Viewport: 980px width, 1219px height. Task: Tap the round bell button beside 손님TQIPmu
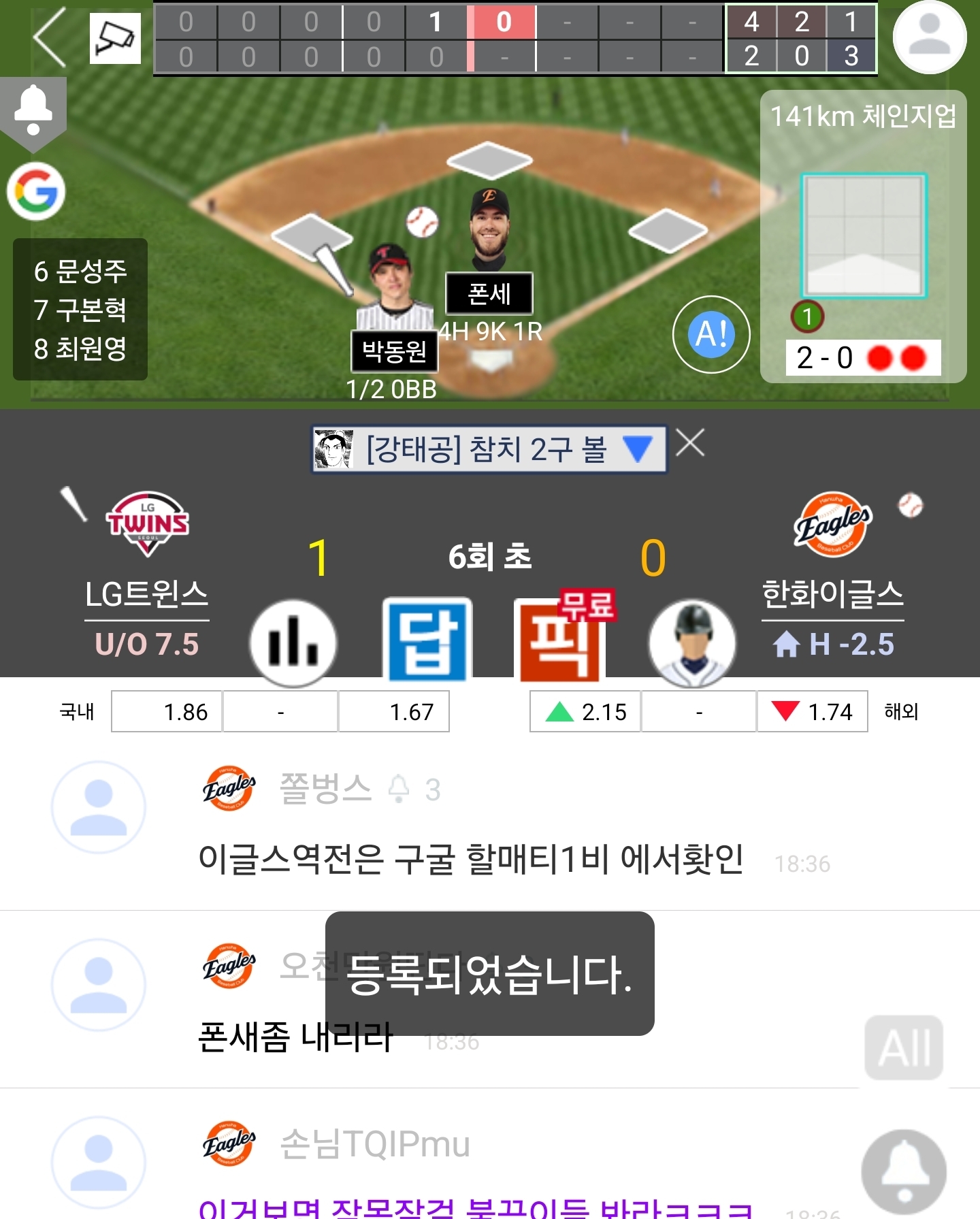tap(904, 1171)
